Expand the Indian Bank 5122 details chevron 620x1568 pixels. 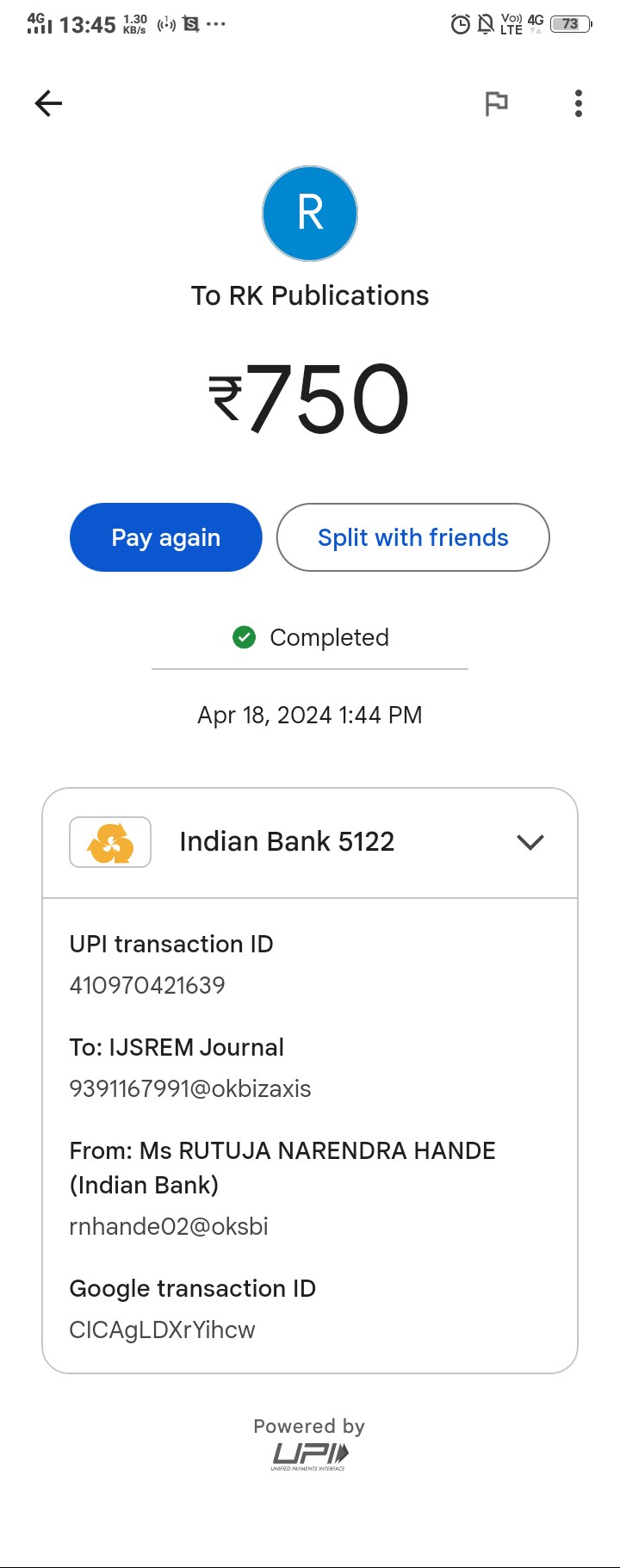530,842
